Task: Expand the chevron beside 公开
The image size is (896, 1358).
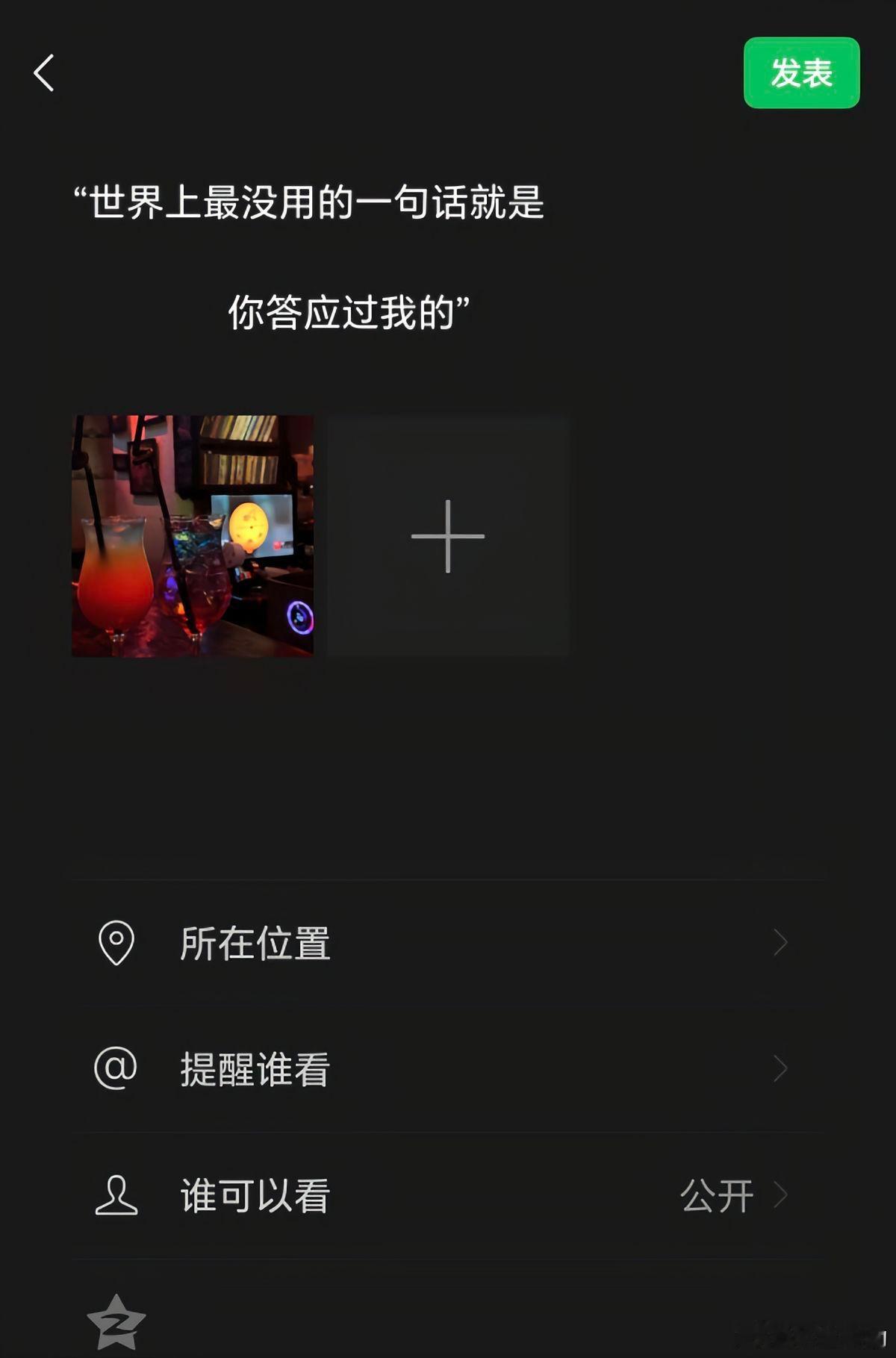Action: point(779,1195)
